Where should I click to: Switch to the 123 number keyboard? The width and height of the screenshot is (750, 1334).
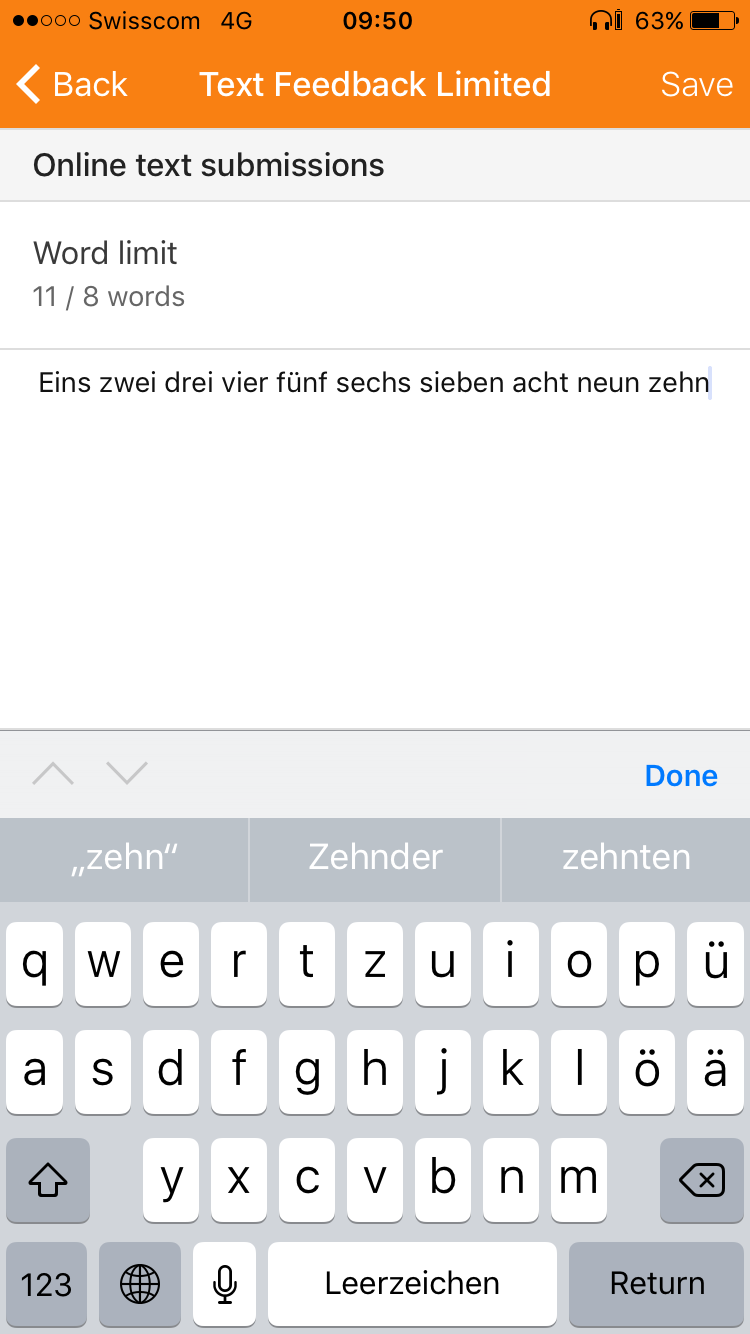[46, 1284]
